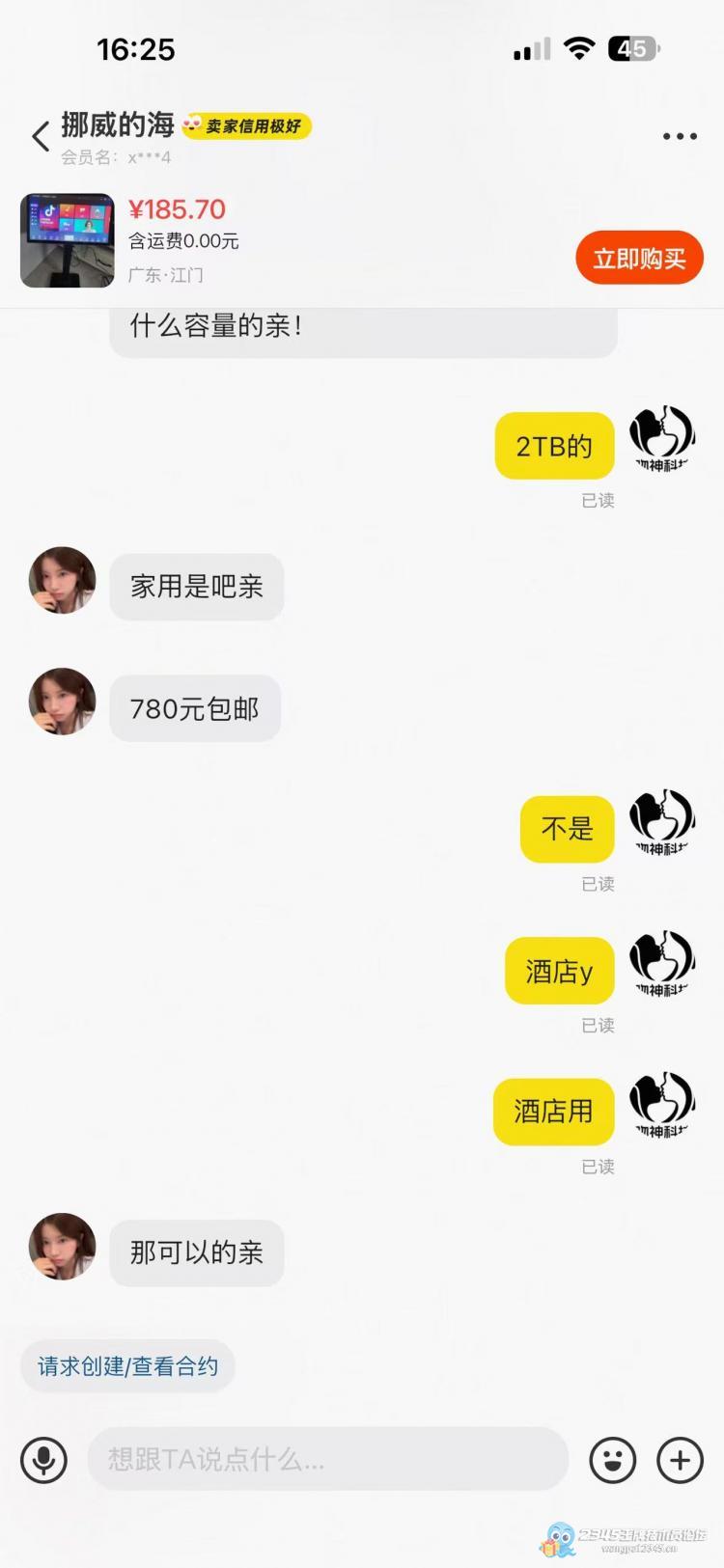Open the plus attachments menu

(680, 1459)
